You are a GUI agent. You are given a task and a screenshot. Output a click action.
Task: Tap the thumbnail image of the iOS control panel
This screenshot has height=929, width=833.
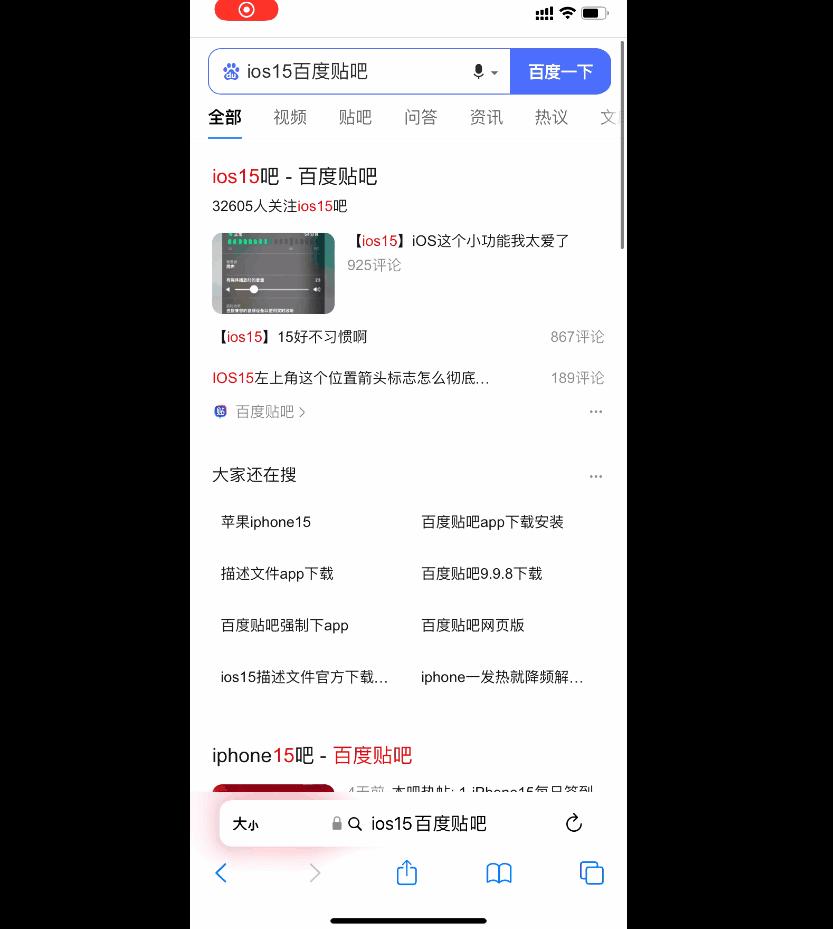[273, 273]
